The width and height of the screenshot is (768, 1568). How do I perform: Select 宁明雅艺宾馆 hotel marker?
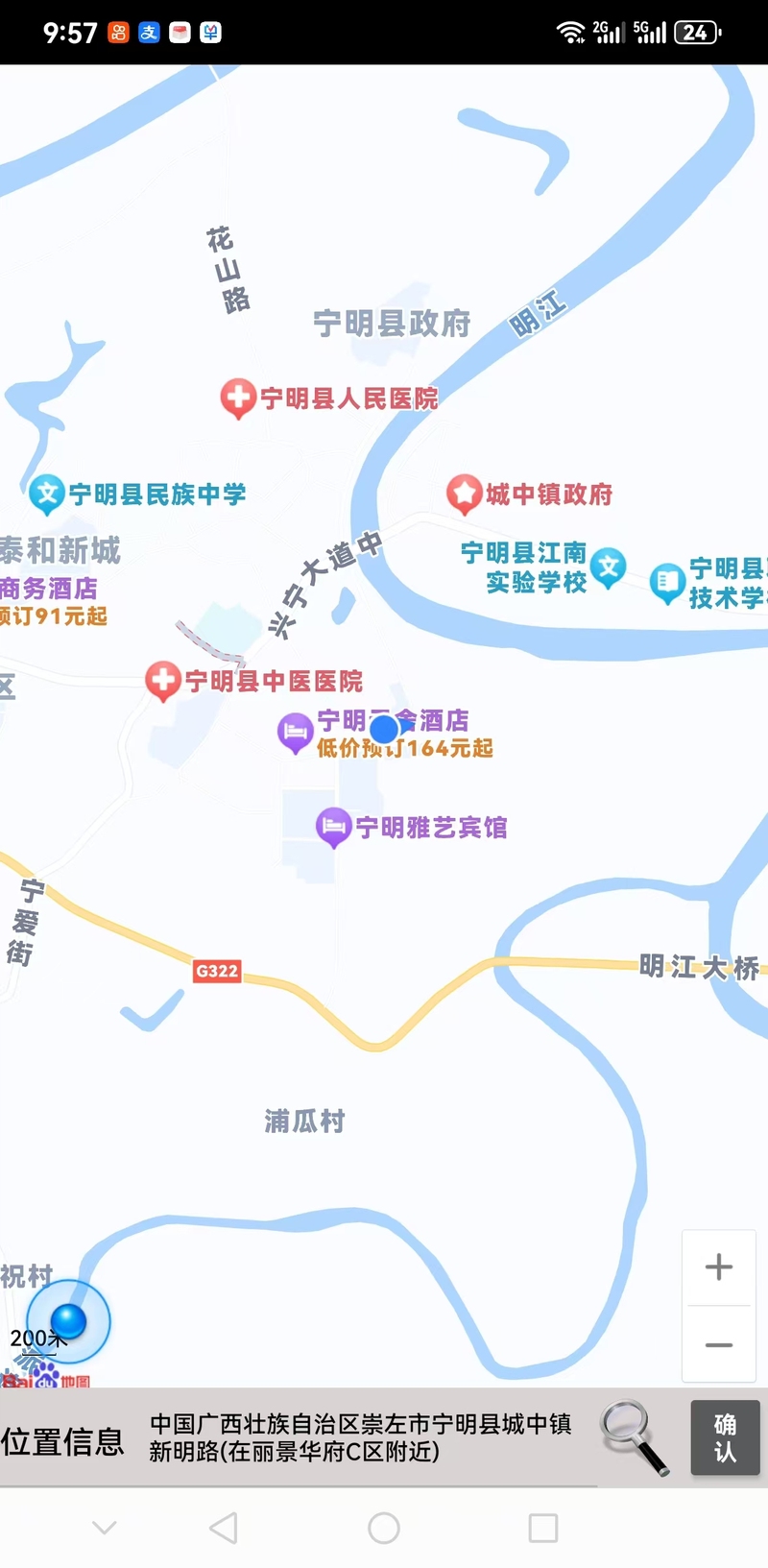coord(333,827)
